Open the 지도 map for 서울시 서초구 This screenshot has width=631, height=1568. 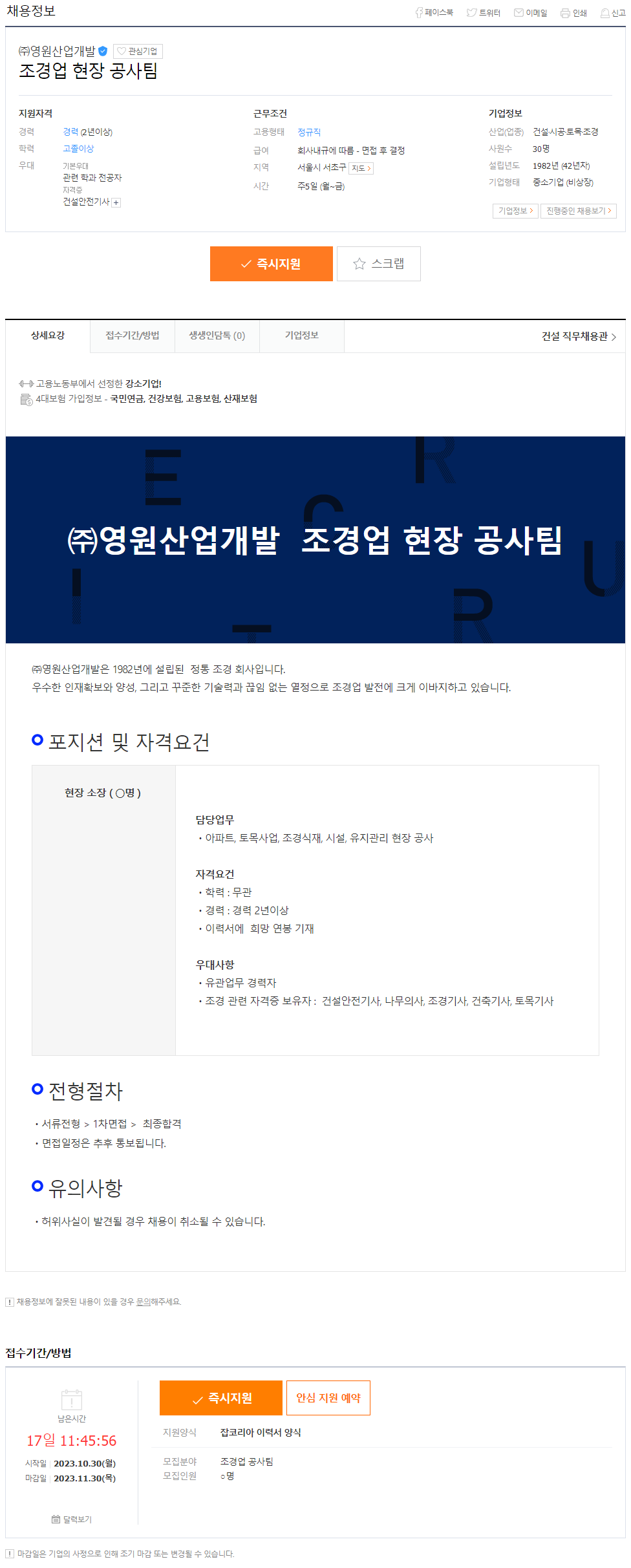tap(361, 169)
